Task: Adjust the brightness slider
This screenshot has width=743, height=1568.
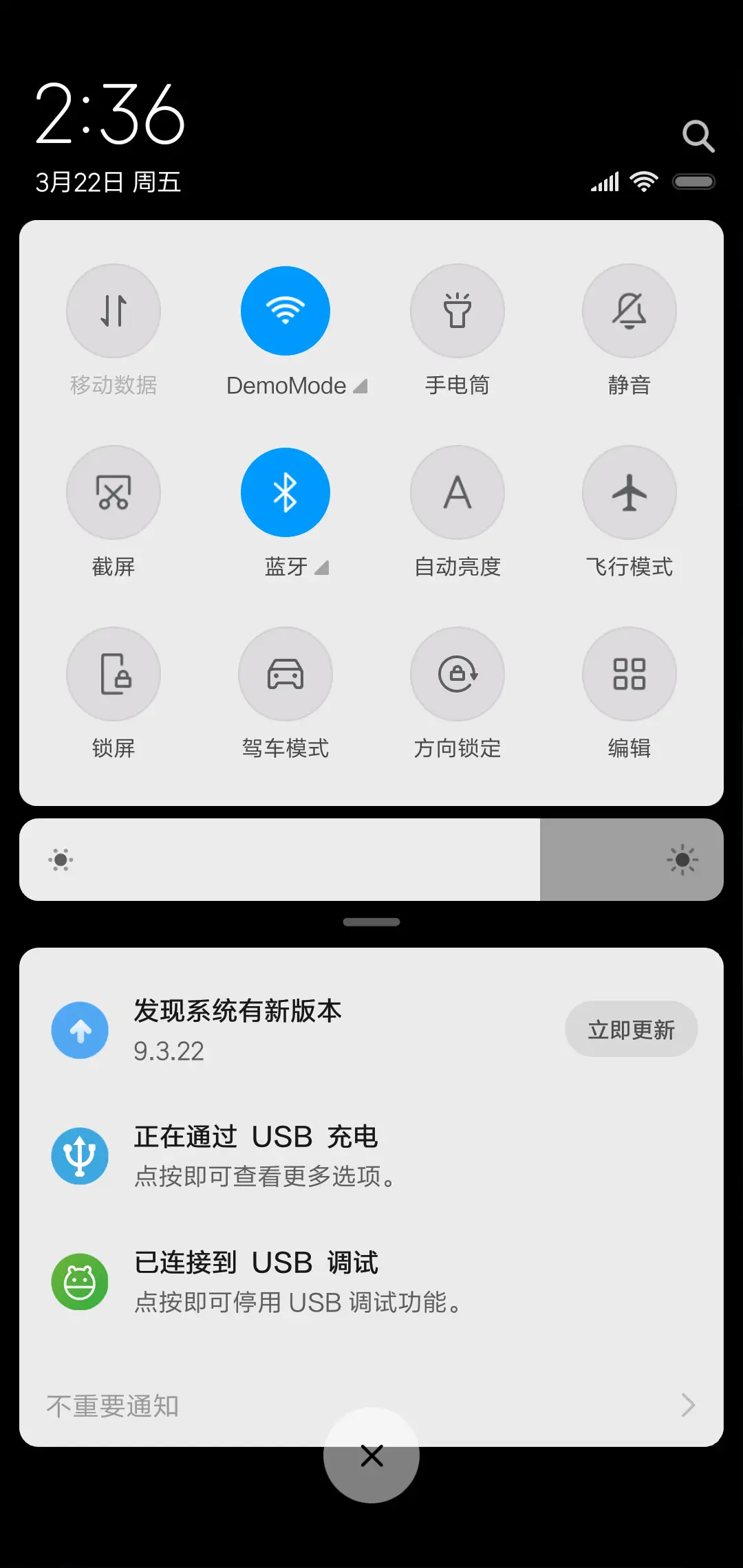Action: point(371,860)
